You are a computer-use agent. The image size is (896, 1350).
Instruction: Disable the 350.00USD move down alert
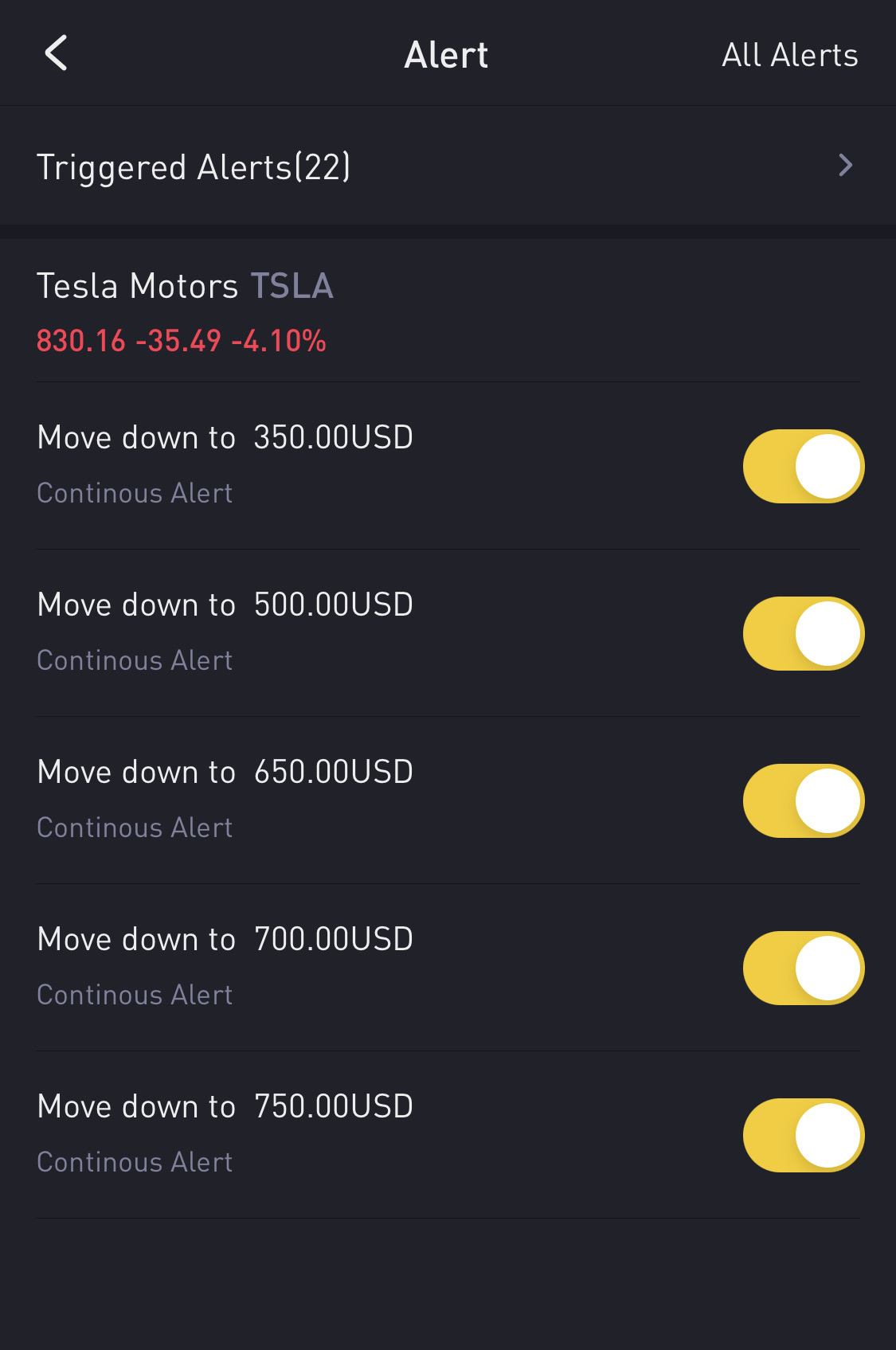pos(803,467)
